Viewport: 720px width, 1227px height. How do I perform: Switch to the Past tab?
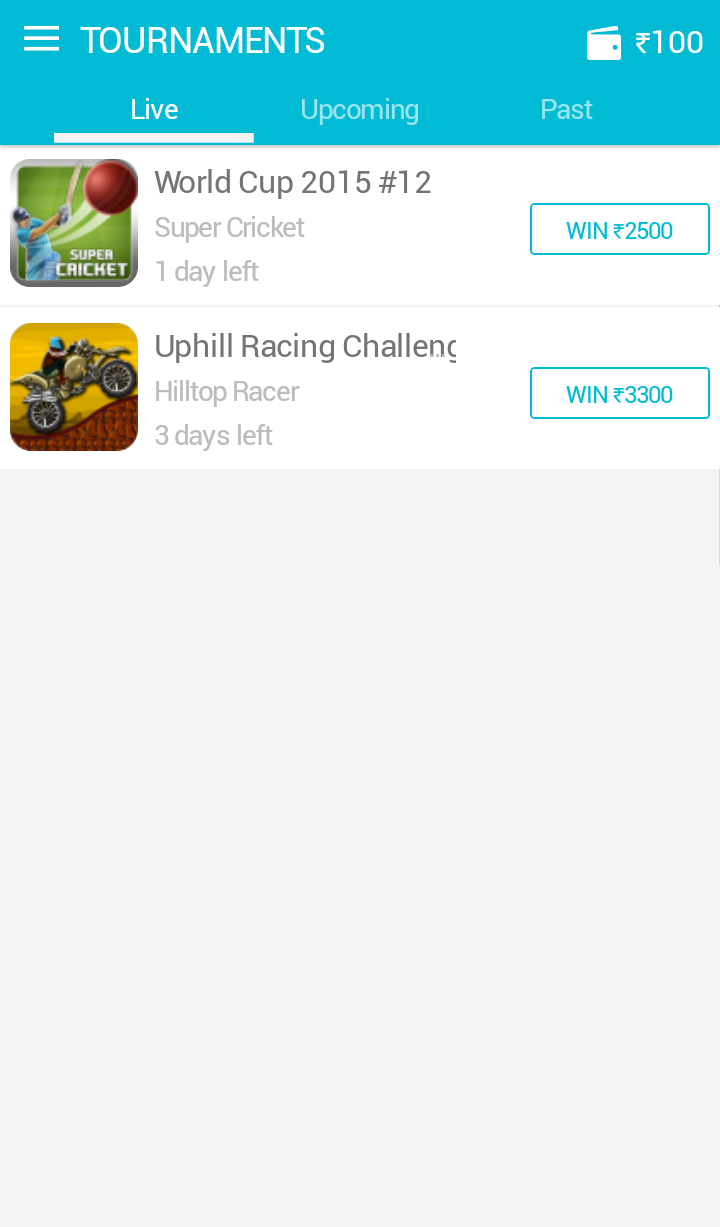566,110
